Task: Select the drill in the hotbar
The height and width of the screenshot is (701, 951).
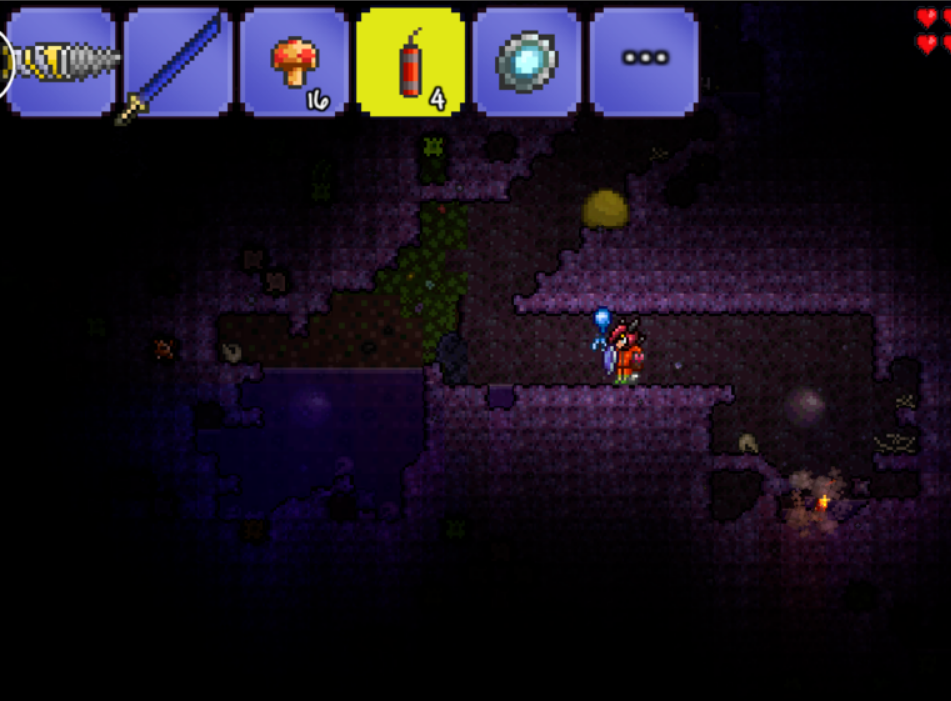Action: (62, 62)
